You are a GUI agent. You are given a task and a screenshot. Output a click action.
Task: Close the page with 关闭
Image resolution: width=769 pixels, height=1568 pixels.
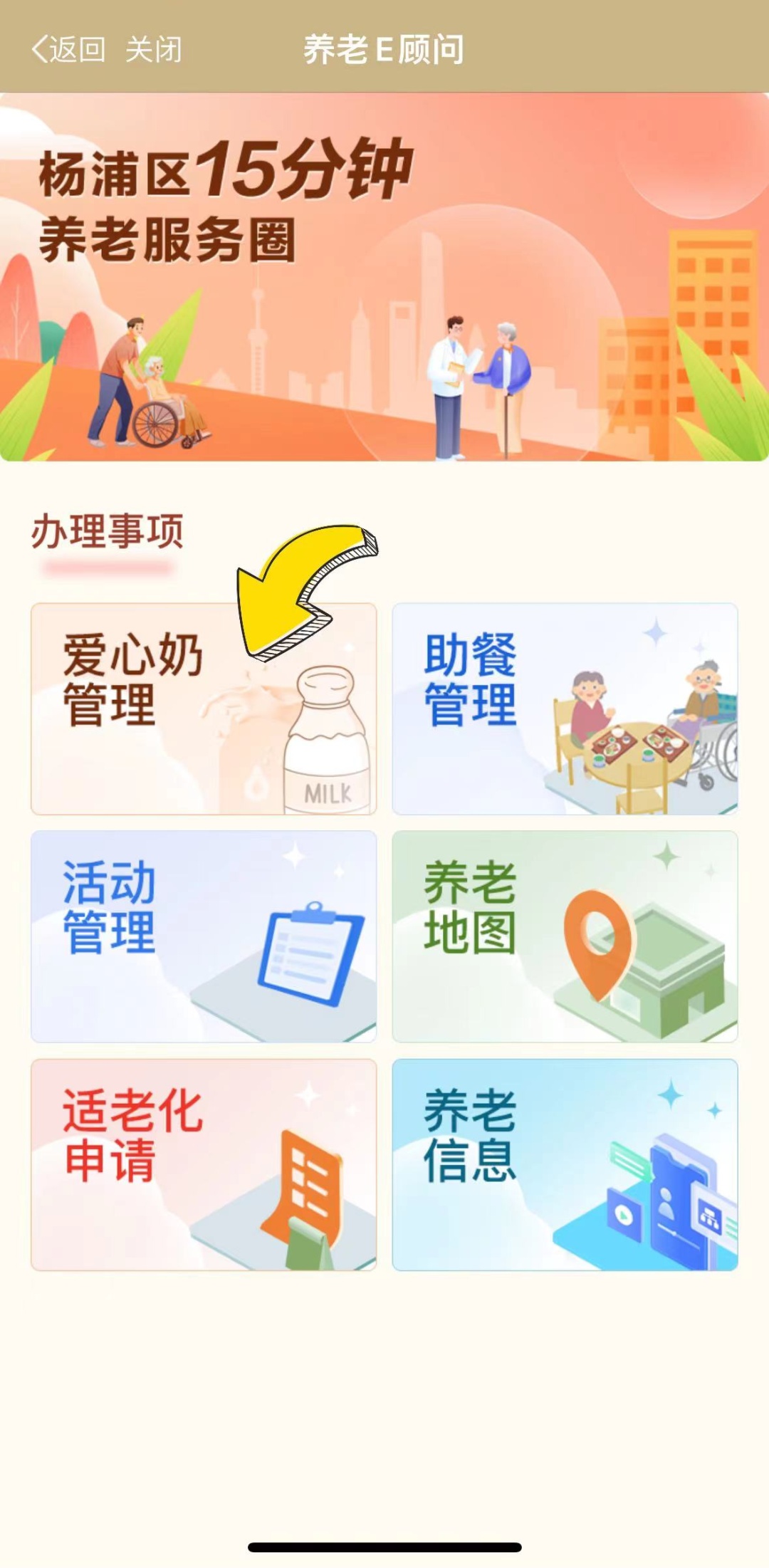(x=154, y=50)
